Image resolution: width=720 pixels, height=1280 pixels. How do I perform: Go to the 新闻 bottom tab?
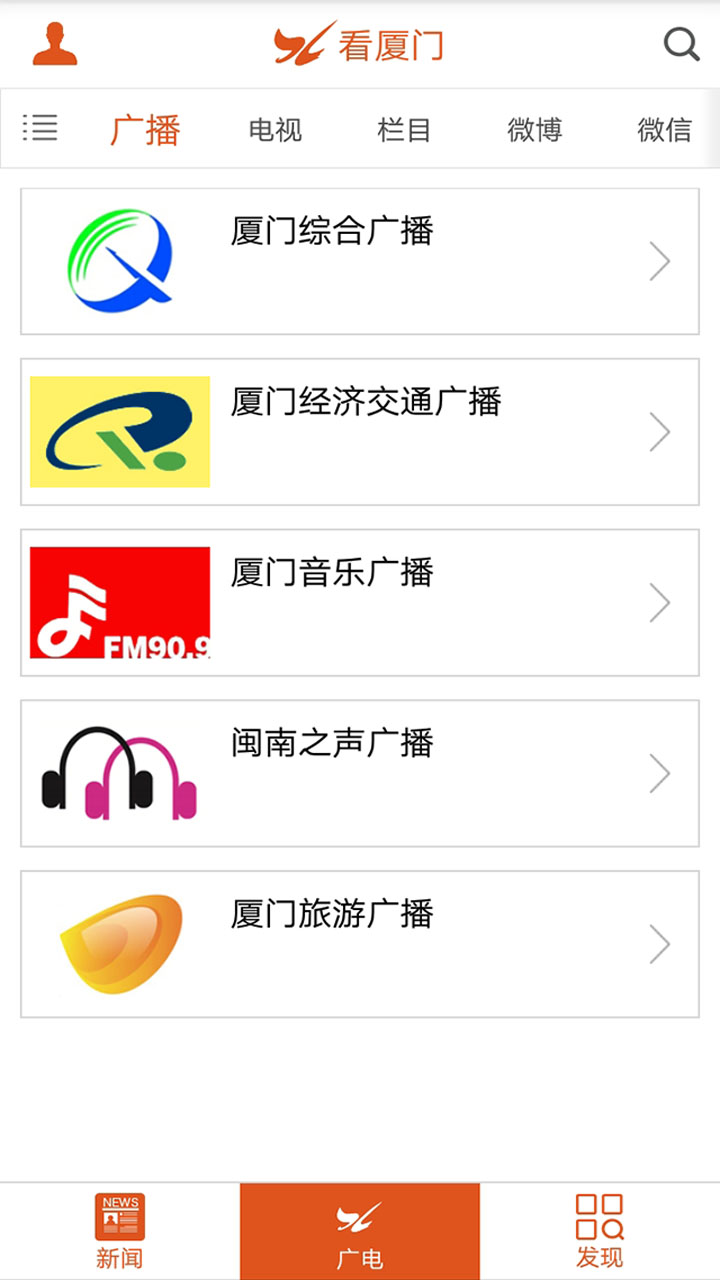[120, 1231]
